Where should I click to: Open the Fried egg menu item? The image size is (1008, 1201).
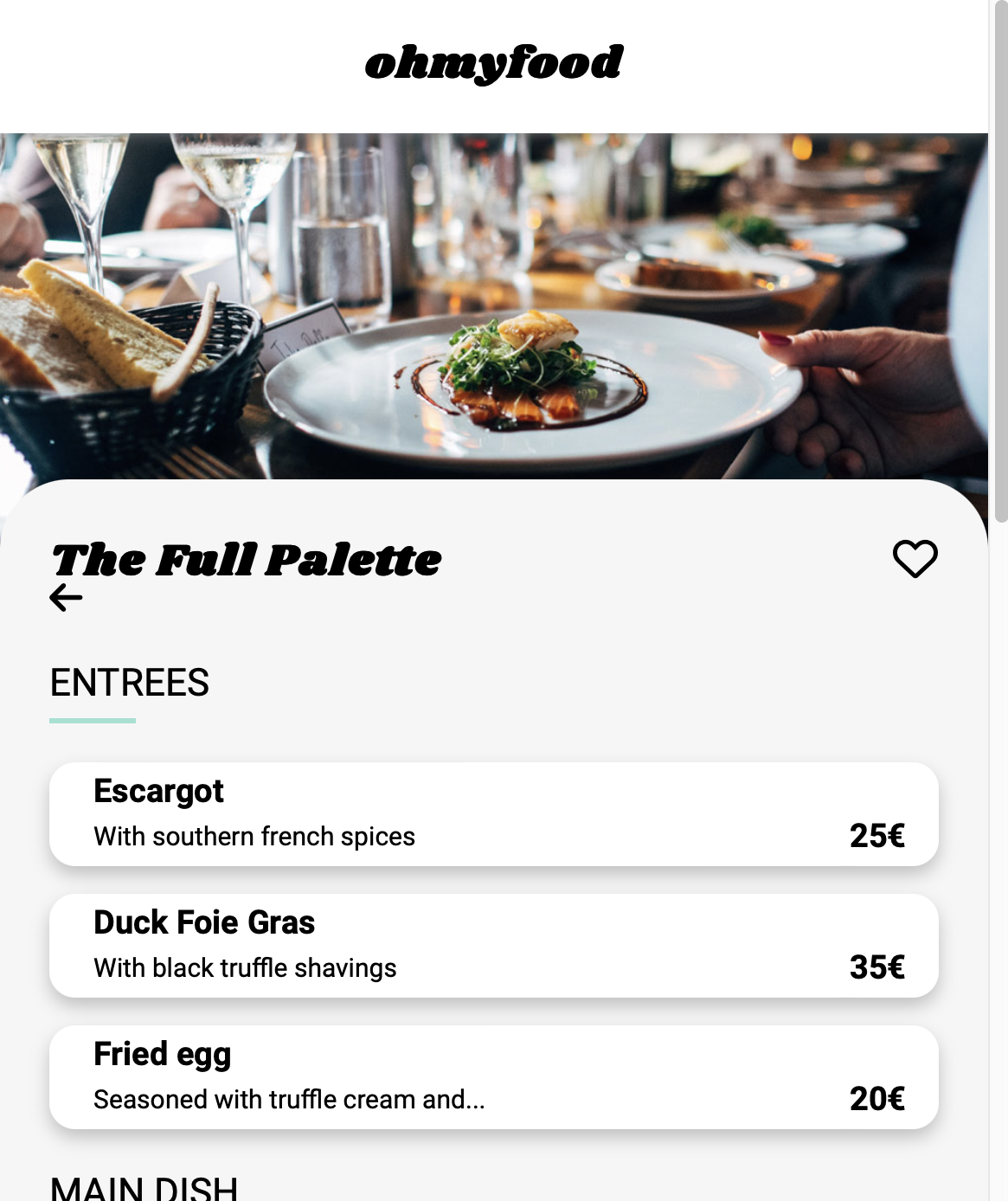click(493, 1076)
